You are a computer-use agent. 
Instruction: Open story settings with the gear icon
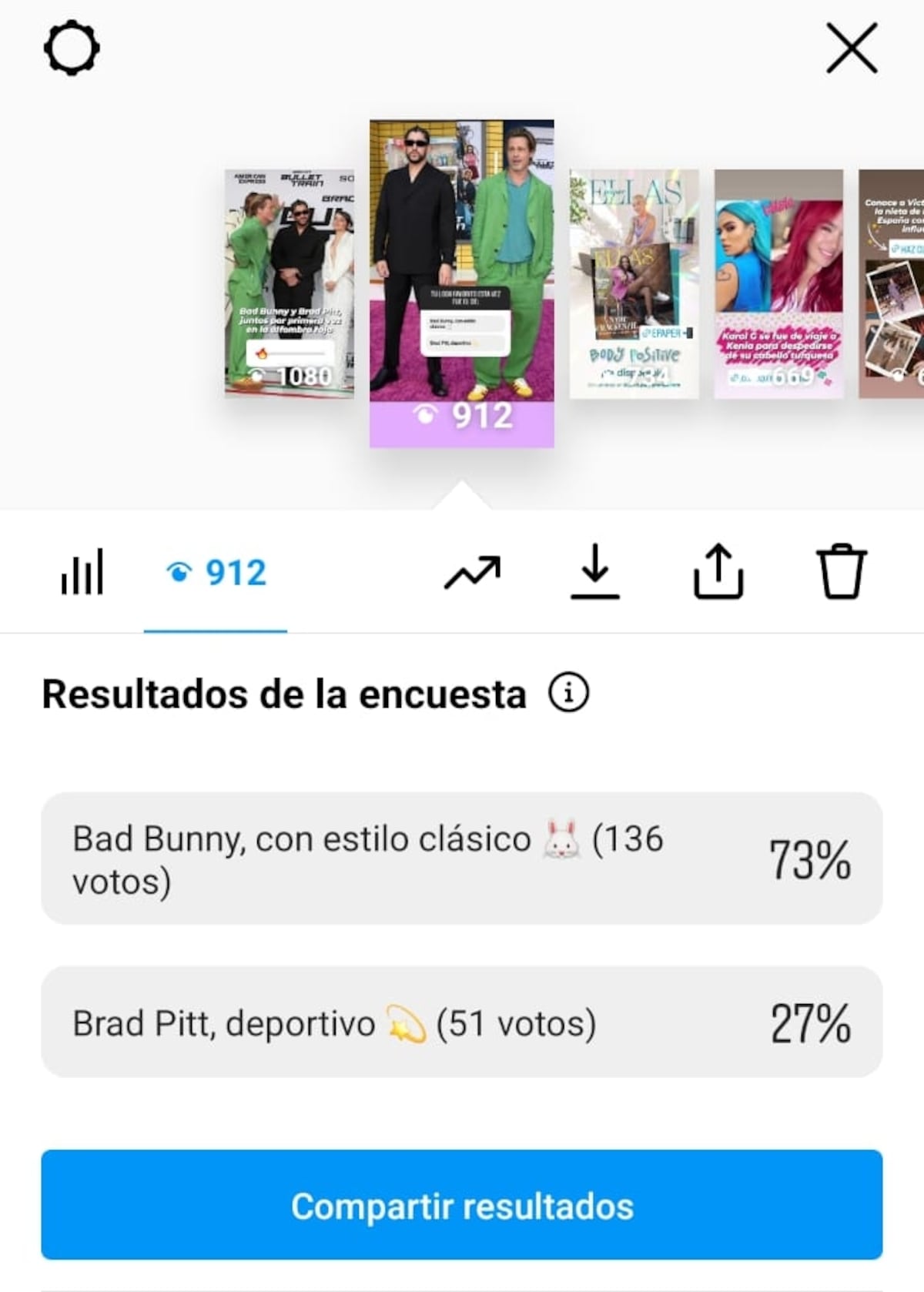click(73, 49)
